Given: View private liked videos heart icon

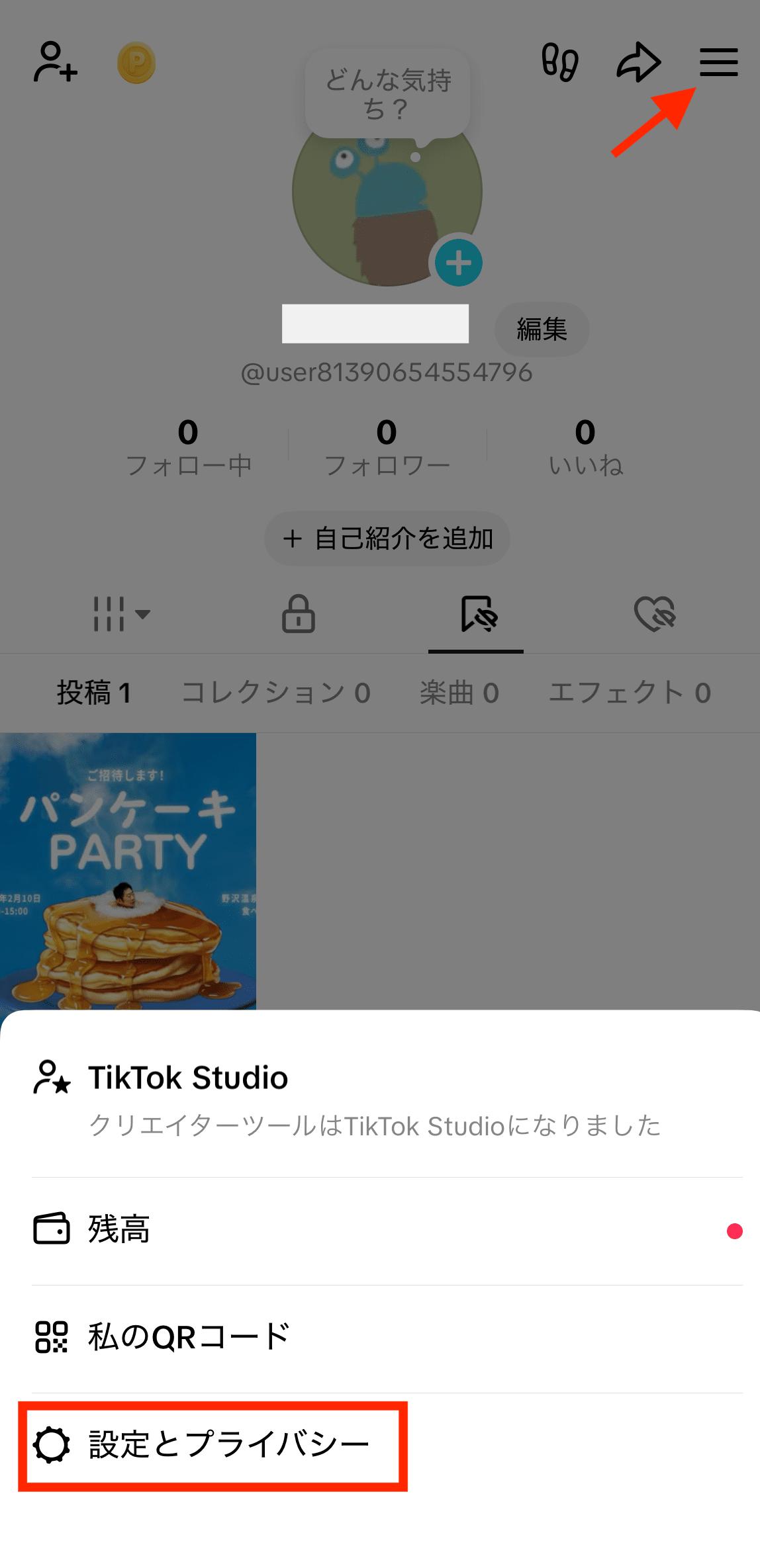Looking at the screenshot, I should (x=654, y=615).
